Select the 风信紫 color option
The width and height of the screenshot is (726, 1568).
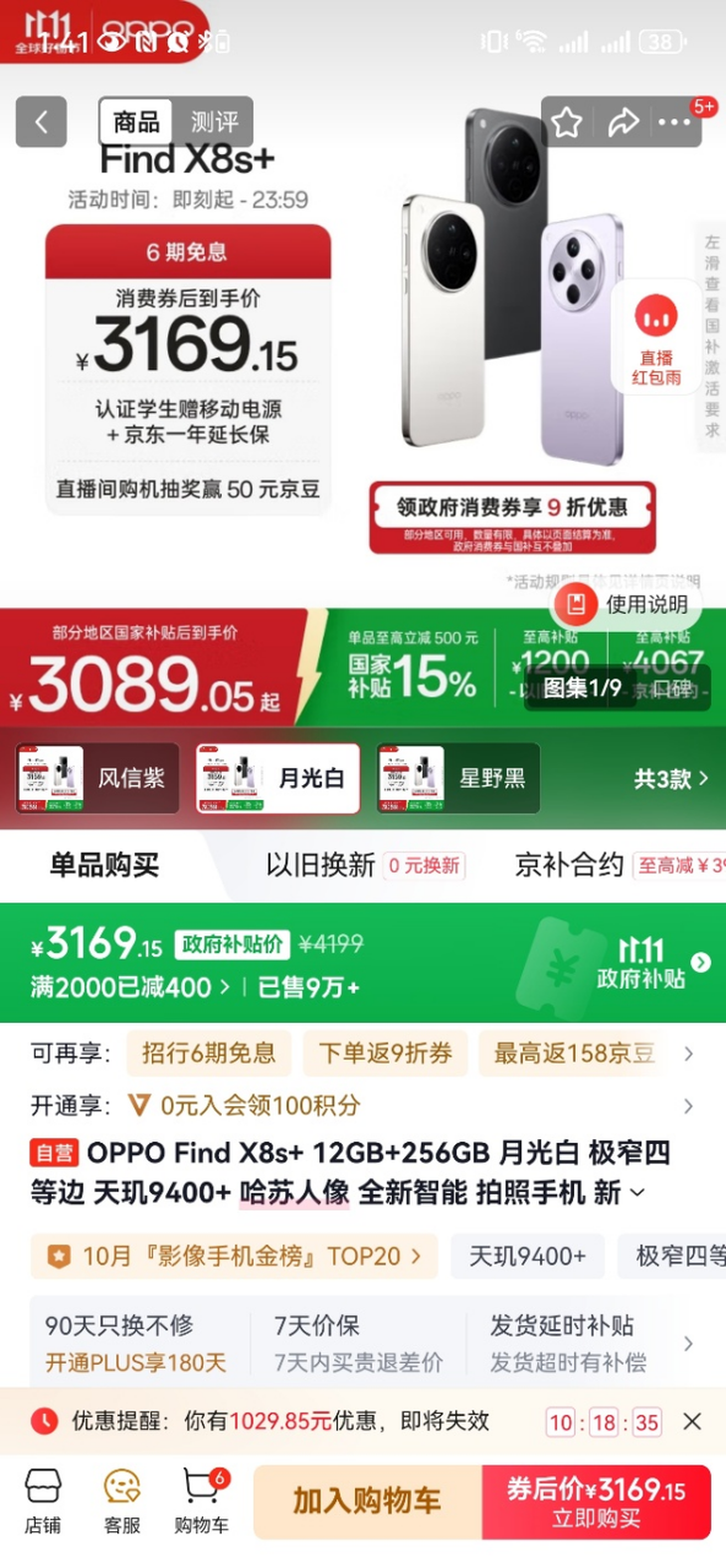[x=97, y=778]
